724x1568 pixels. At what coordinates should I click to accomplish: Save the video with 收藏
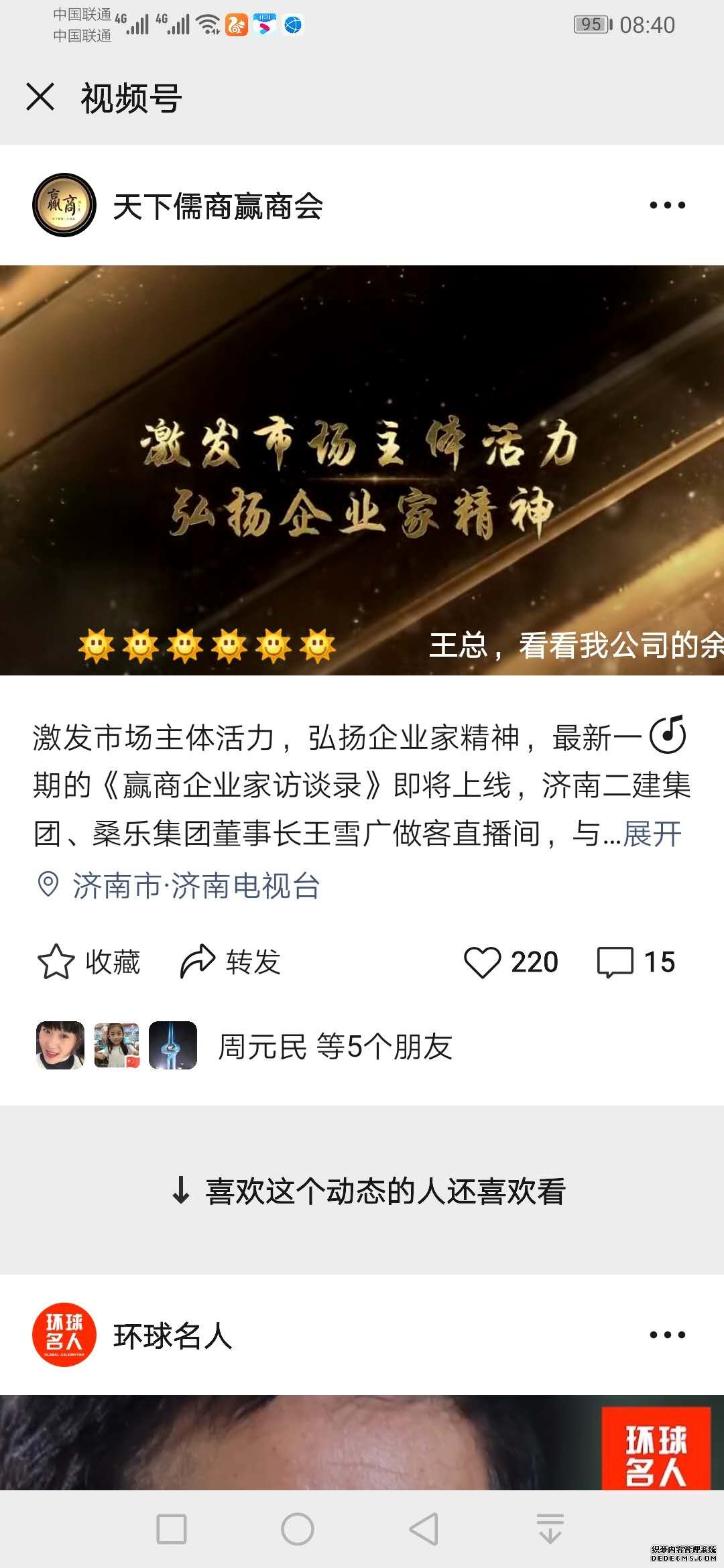click(x=89, y=962)
